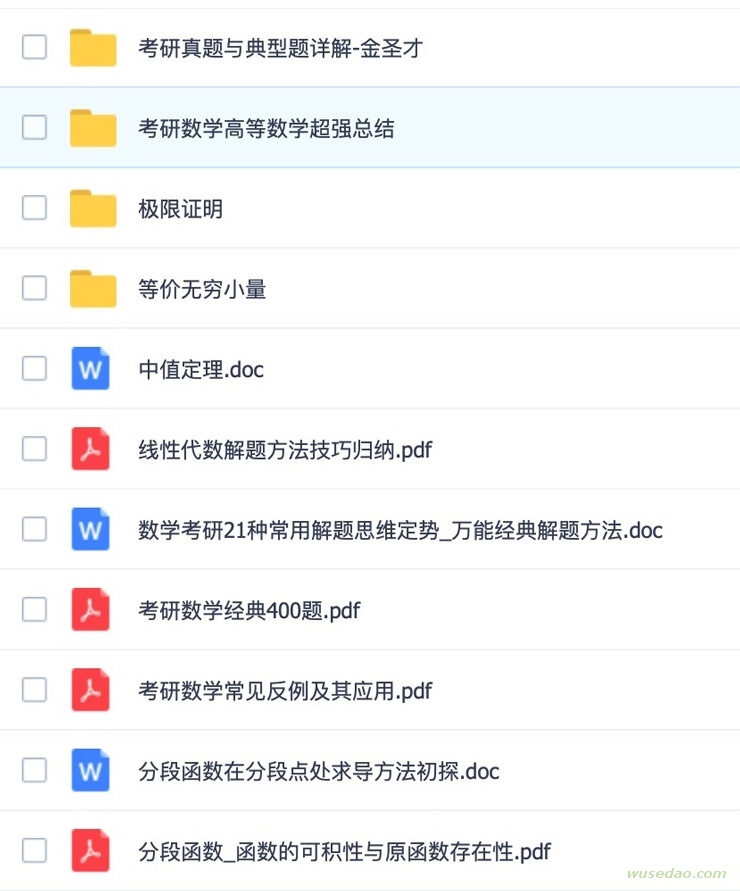
Task: Open the file 中值定理.doc
Action: click(x=201, y=370)
